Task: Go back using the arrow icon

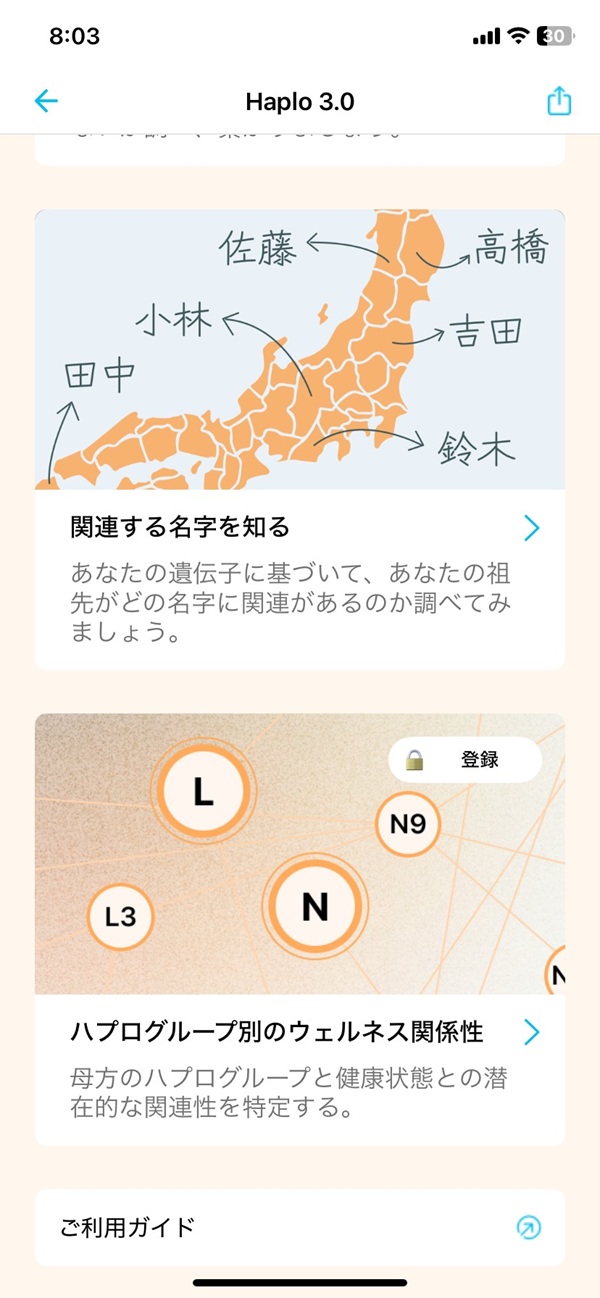Action: click(46, 101)
